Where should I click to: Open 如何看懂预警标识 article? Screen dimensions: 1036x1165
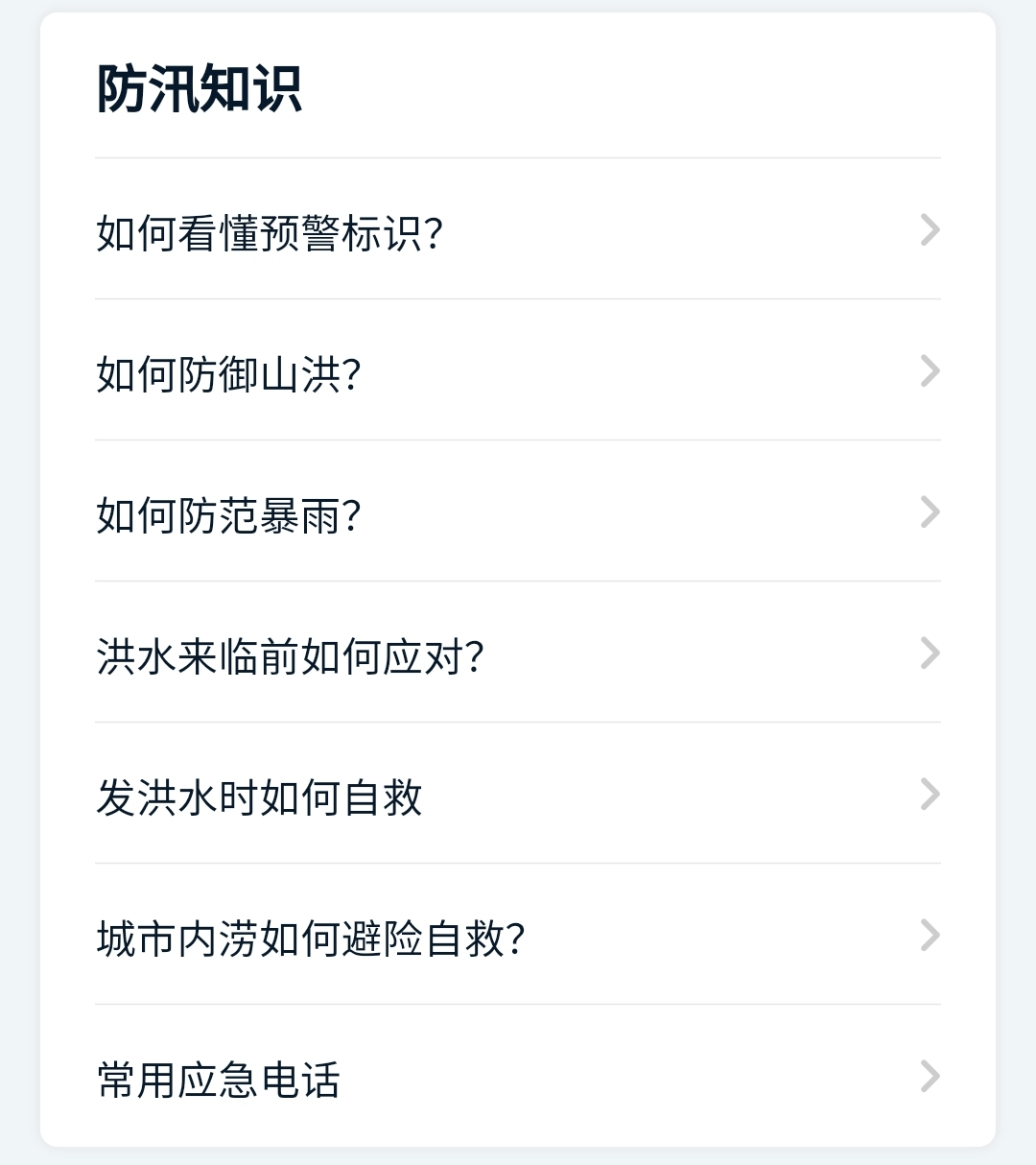pos(518,231)
